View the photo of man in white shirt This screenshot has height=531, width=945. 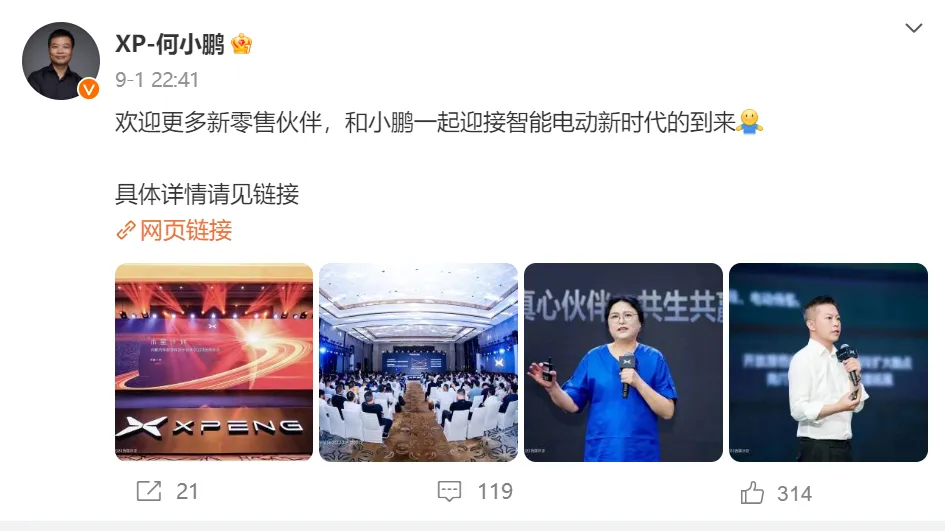828,362
